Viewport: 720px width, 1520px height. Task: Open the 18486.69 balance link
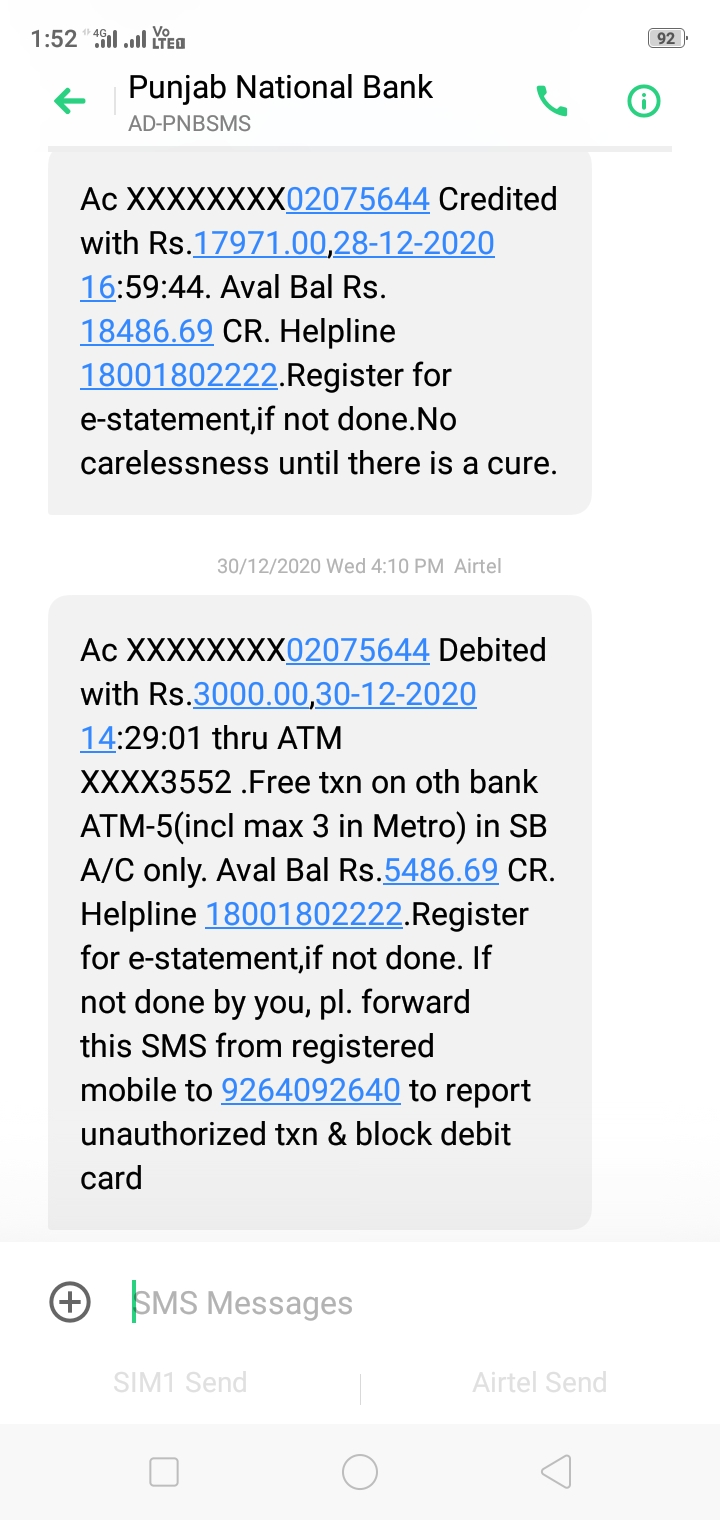pos(147,331)
